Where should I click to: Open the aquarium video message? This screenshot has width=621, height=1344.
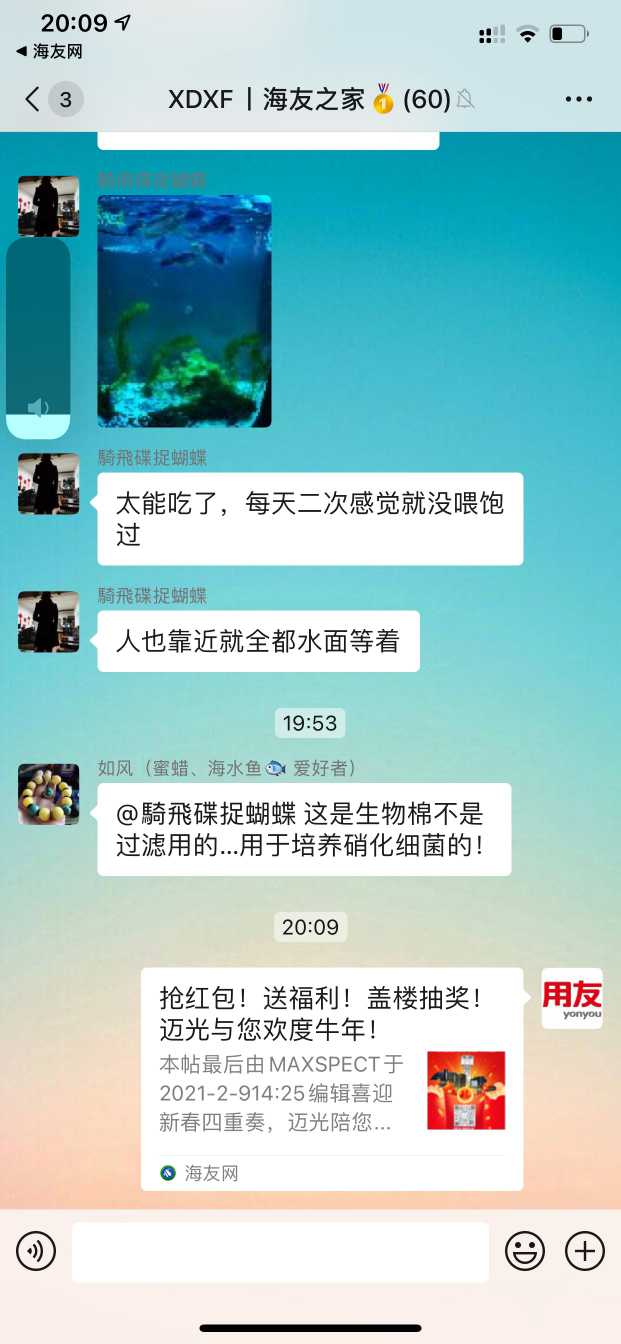(184, 311)
